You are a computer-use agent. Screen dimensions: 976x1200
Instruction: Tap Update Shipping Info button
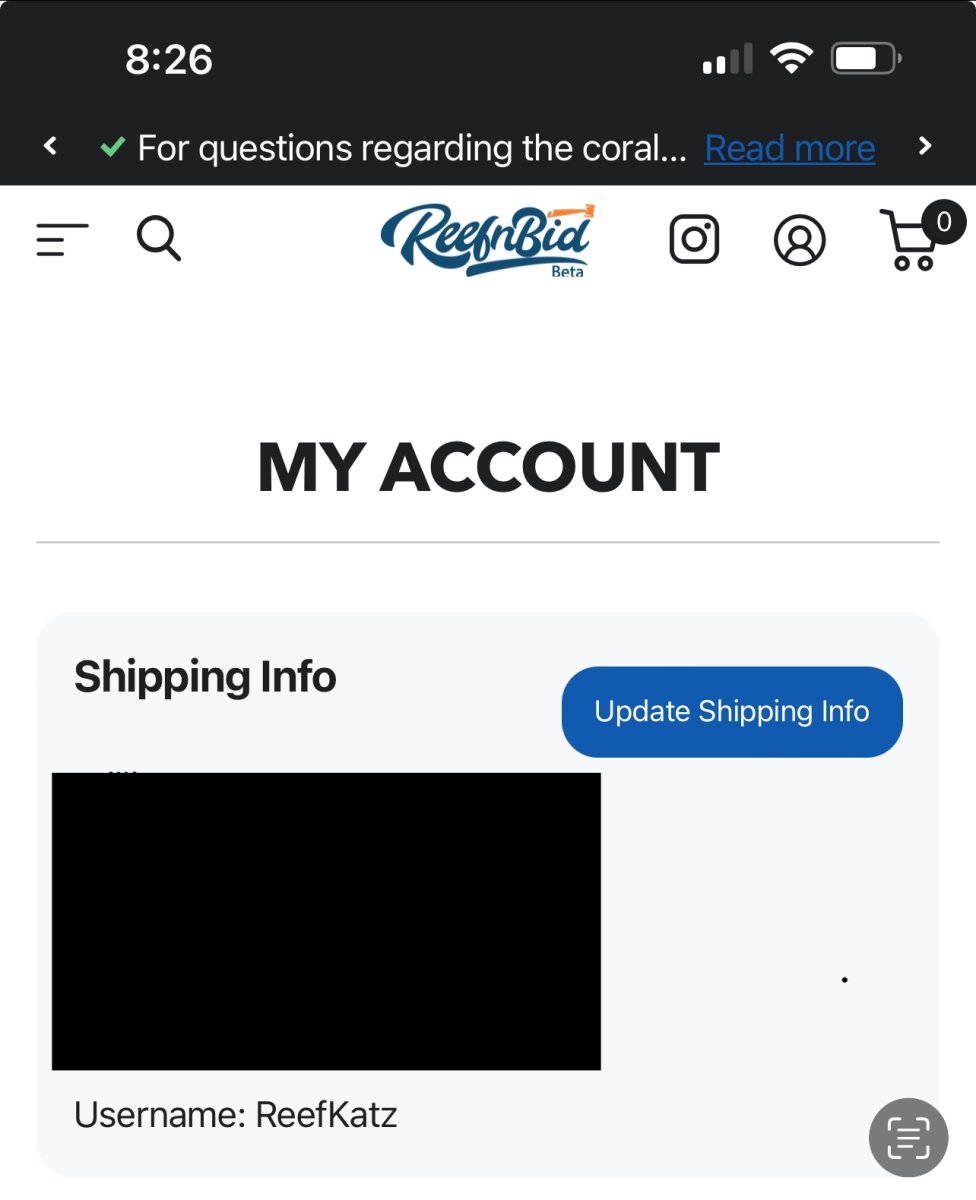point(732,712)
